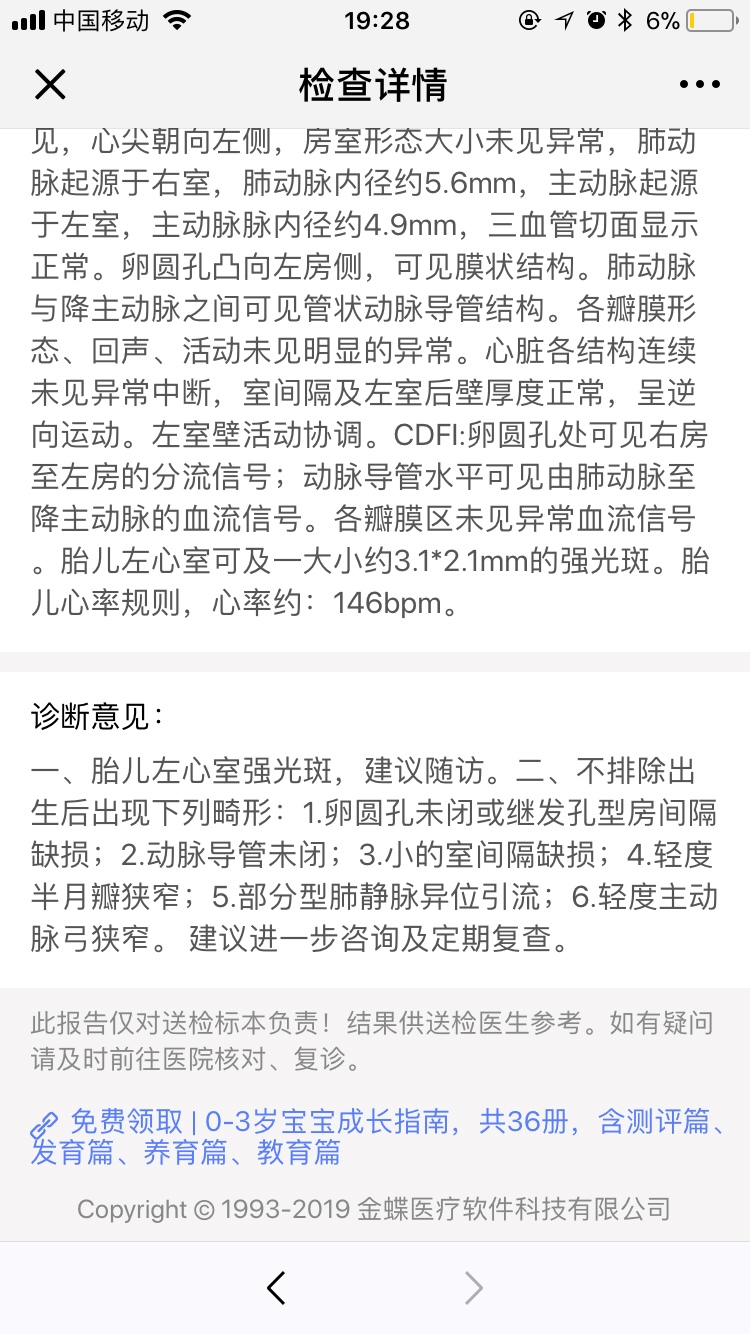Tap the bottom forward arrow
Screen dimensions: 750x1334
pyautogui.click(x=473, y=1288)
